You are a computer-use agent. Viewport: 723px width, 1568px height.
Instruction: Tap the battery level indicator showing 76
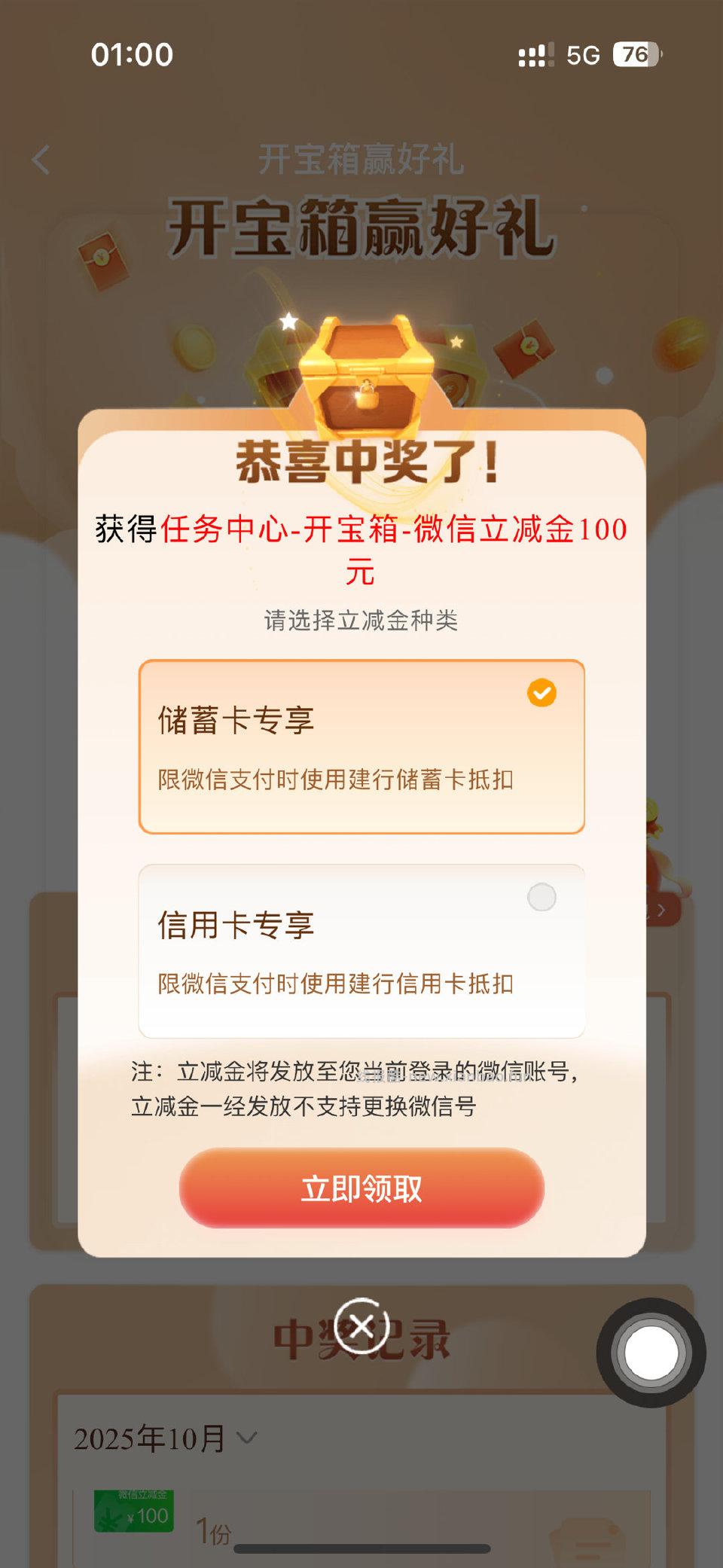pos(635,54)
